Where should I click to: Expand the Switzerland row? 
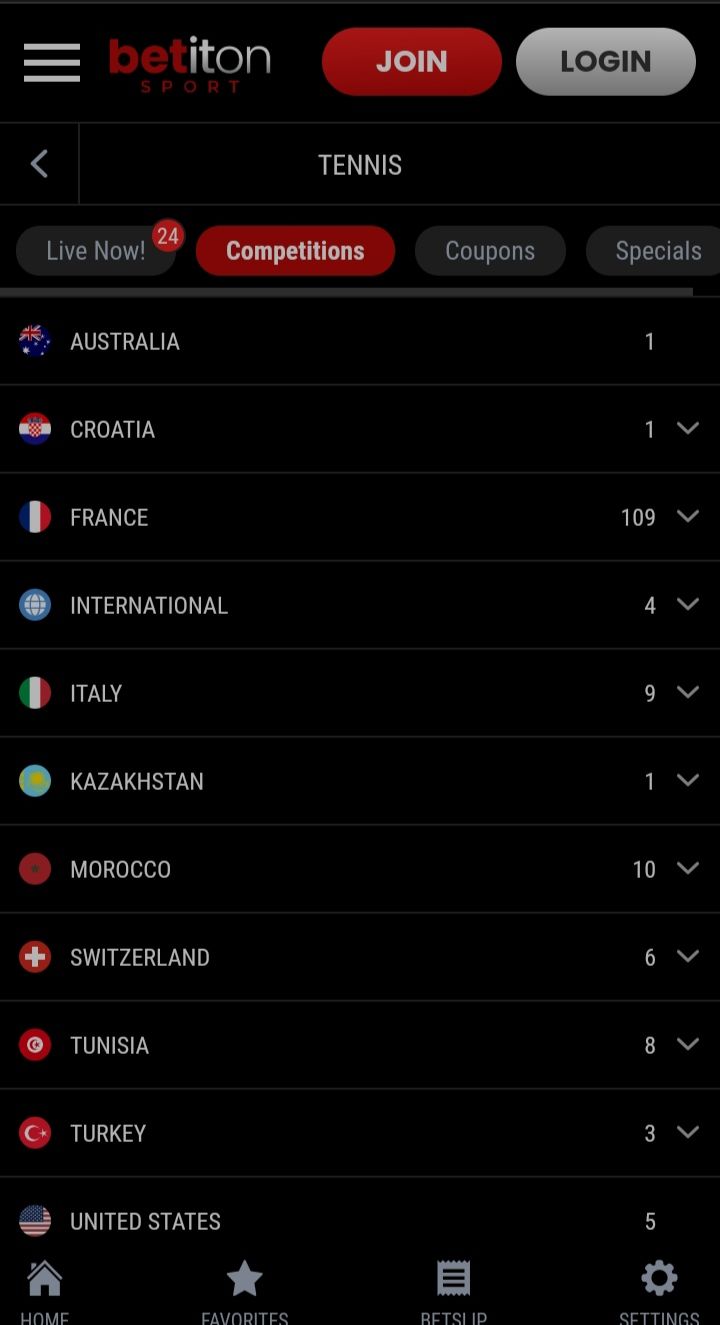pos(360,957)
